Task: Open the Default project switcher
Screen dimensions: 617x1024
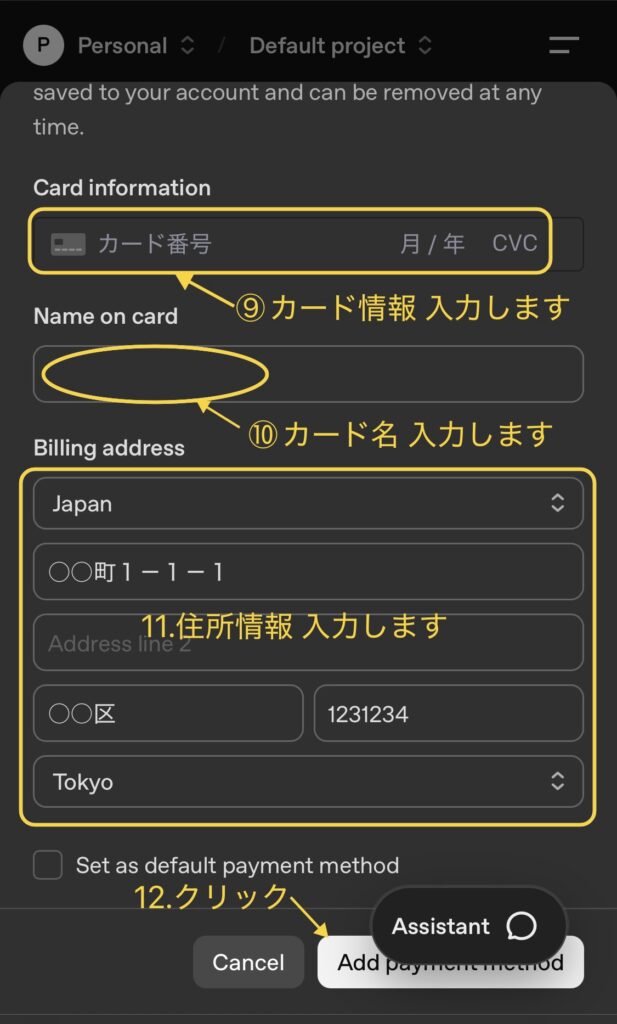Action: [x=340, y=46]
